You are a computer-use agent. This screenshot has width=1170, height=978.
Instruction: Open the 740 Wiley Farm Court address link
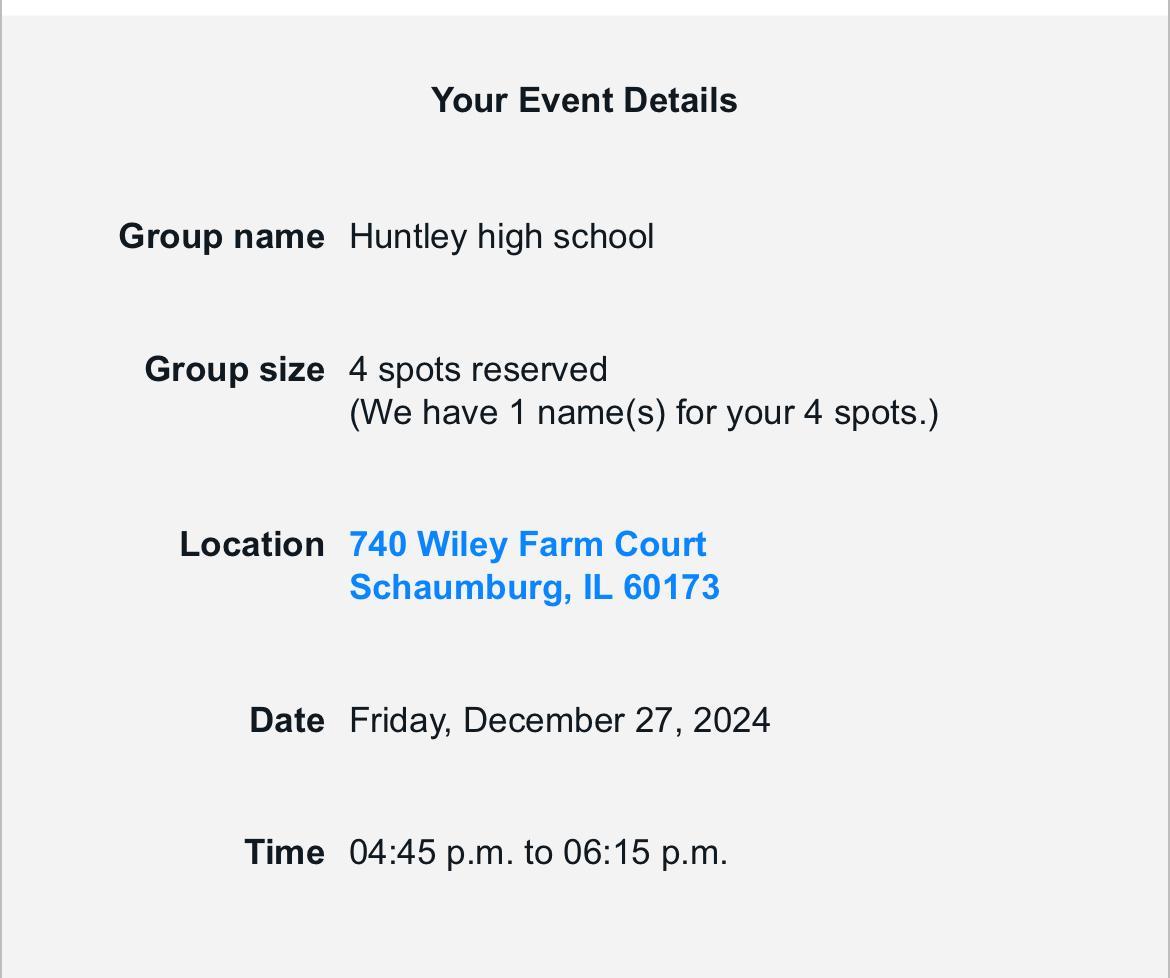(528, 545)
